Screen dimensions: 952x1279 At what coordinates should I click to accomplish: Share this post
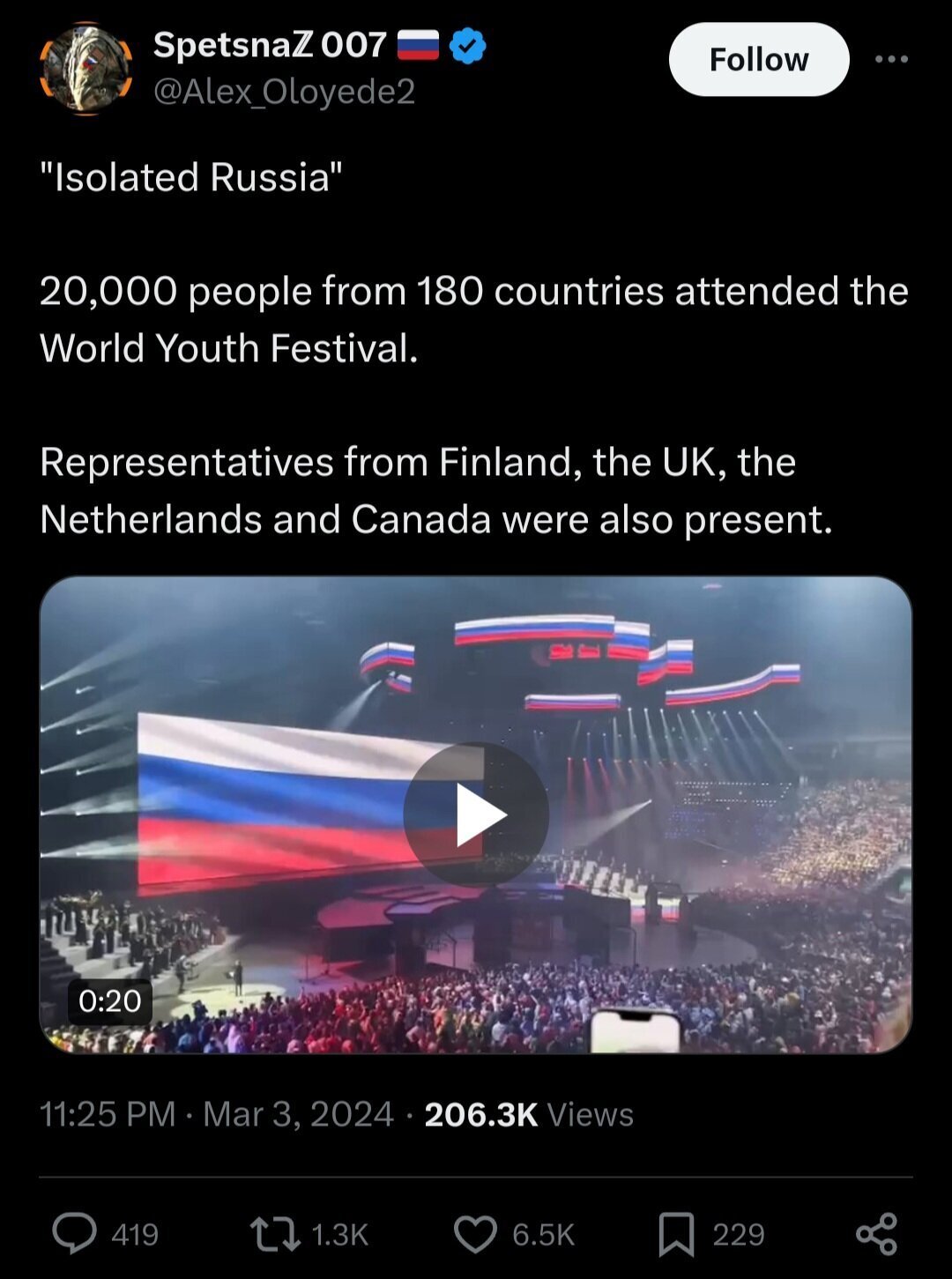(x=876, y=1233)
